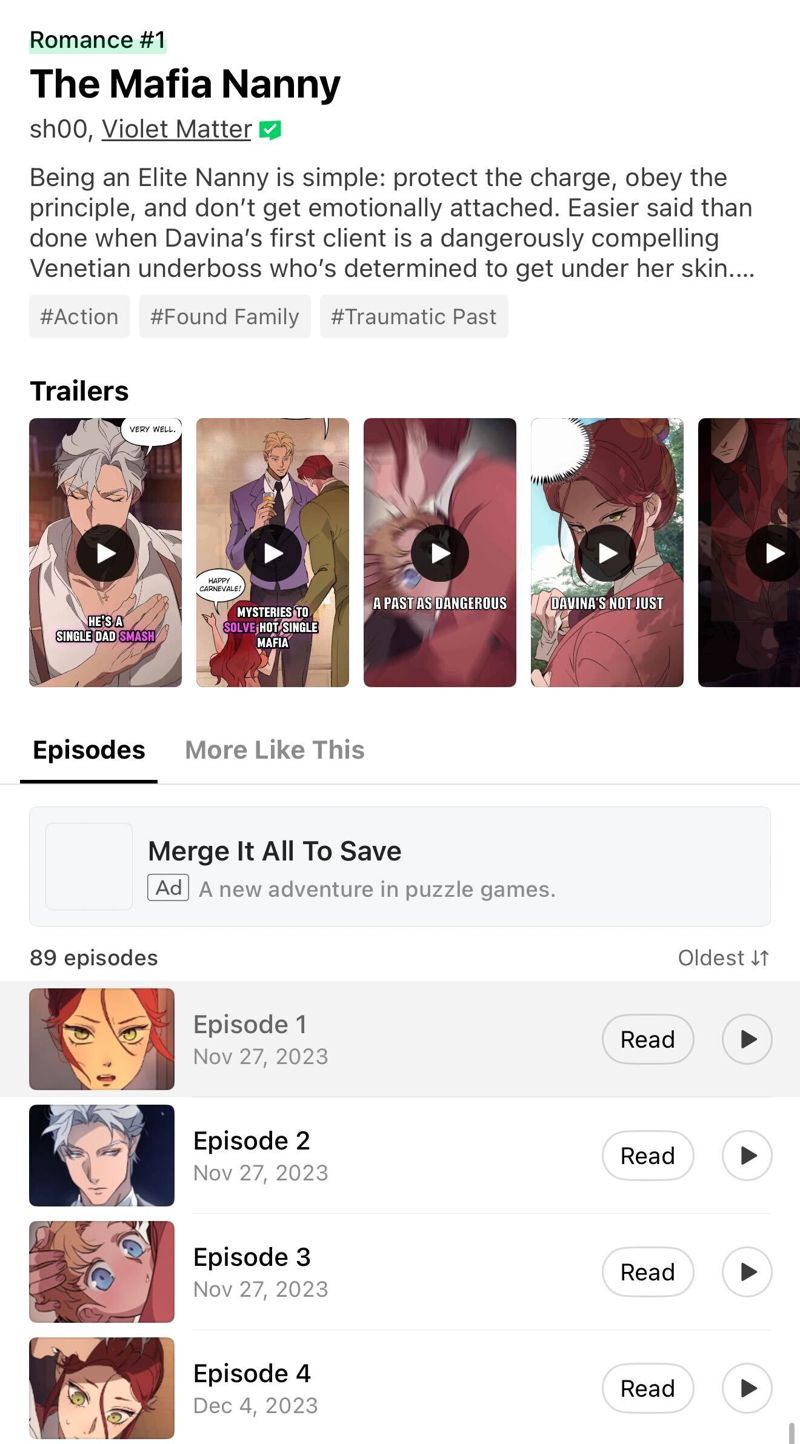Read Episode 1
The image size is (800, 1444).
pyautogui.click(x=647, y=1040)
